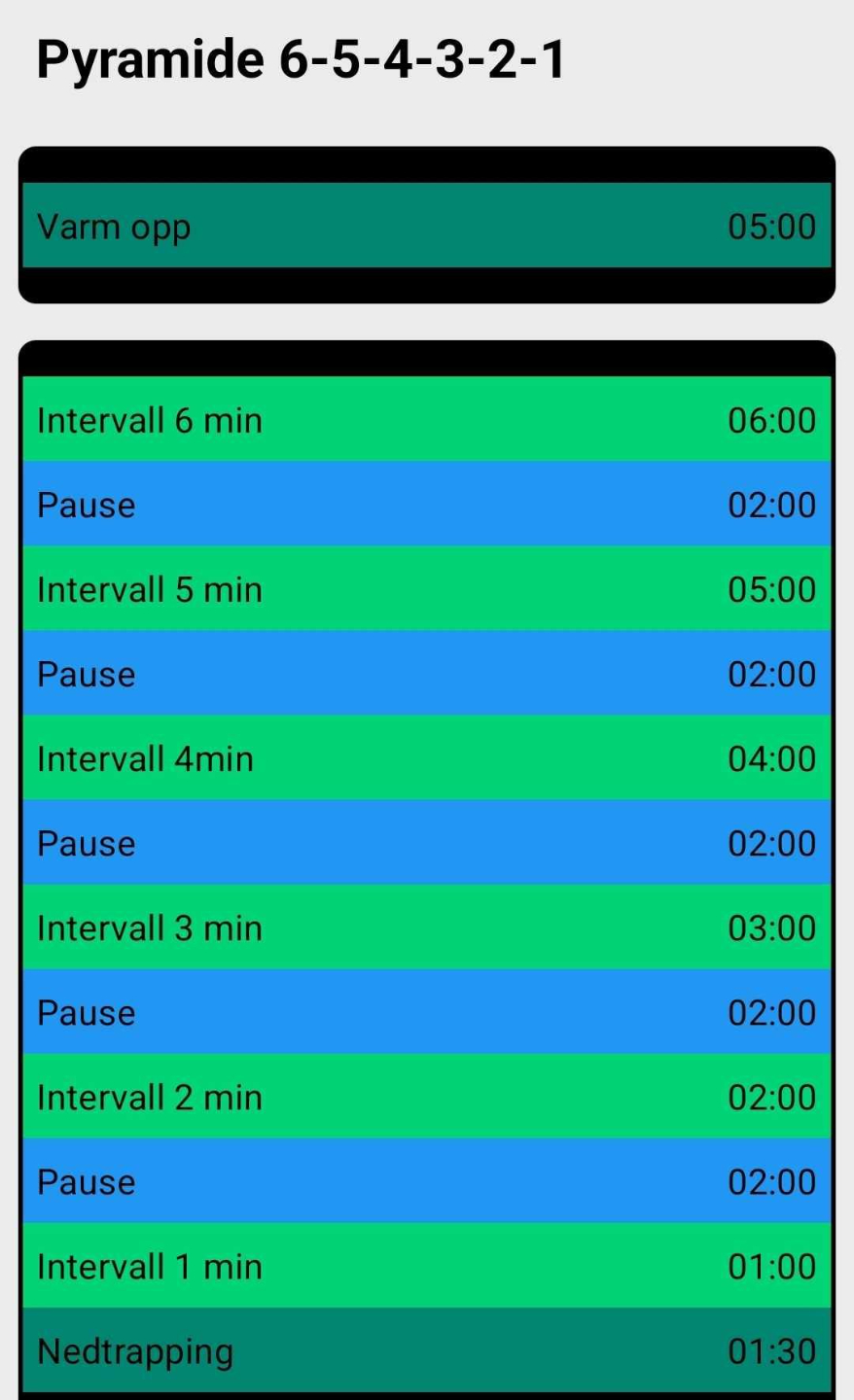854x1400 pixels.
Task: Open the Intervall 5 min row
Action: click(426, 588)
